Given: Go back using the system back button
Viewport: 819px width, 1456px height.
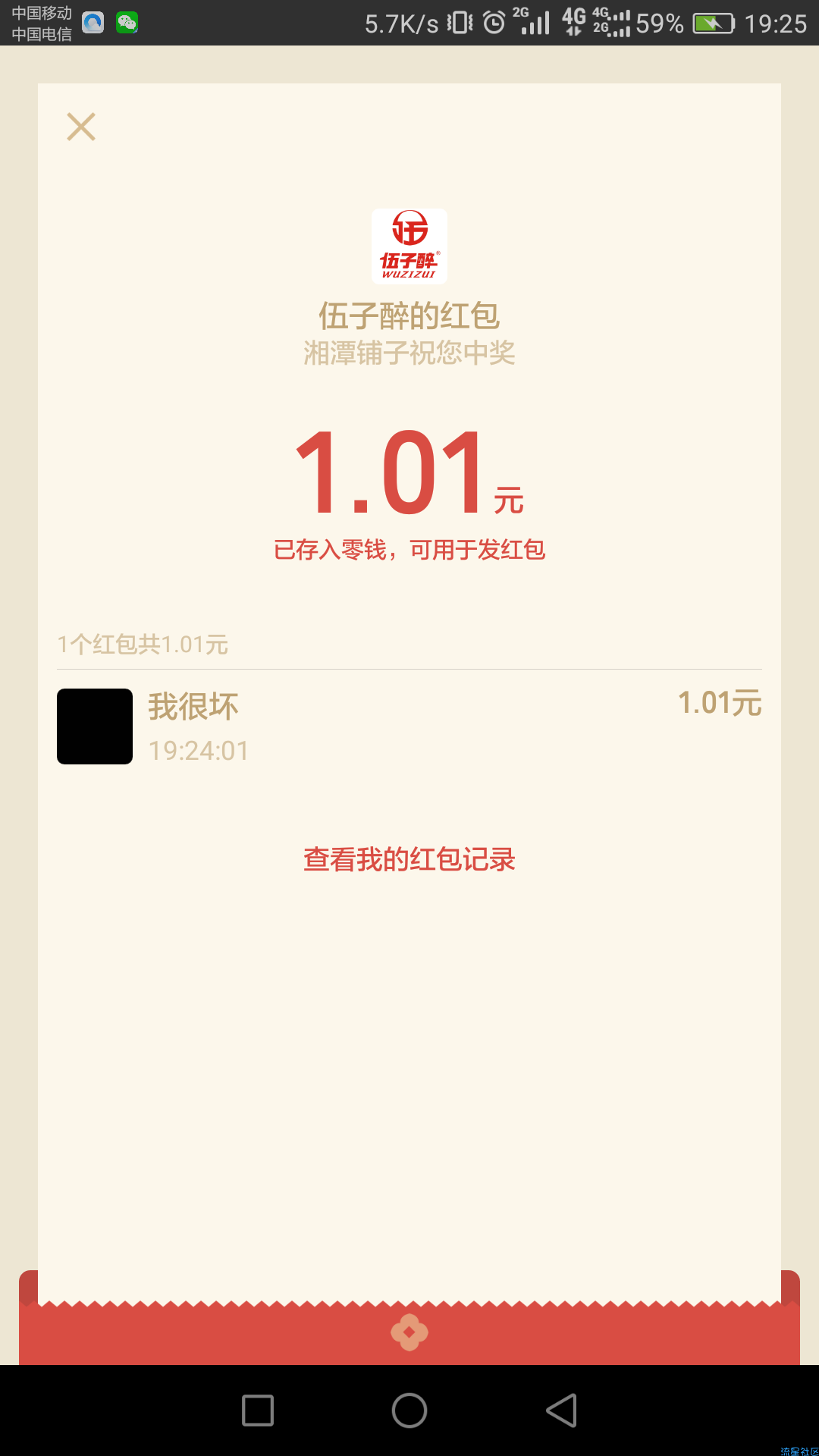Looking at the screenshot, I should pos(562,1410).
